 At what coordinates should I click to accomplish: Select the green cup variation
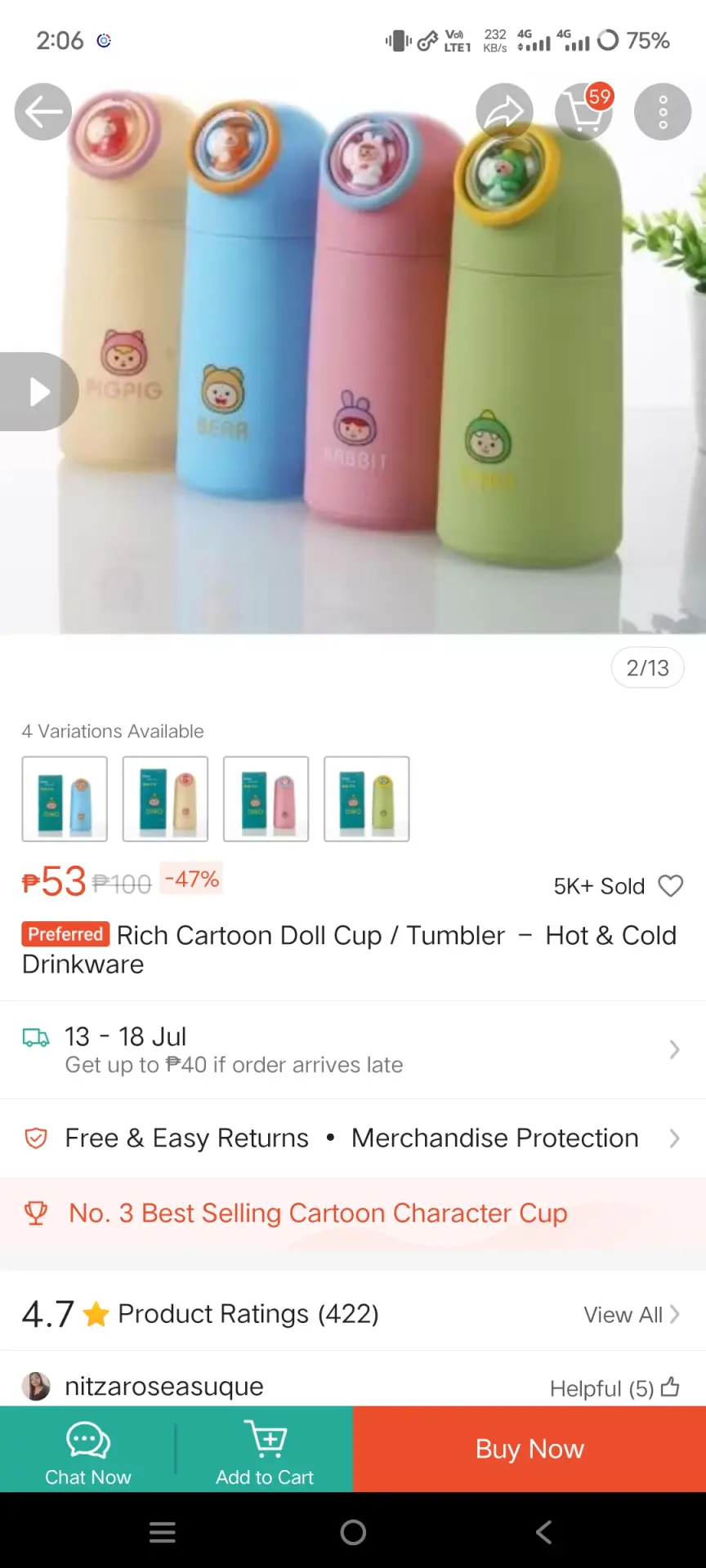point(367,799)
